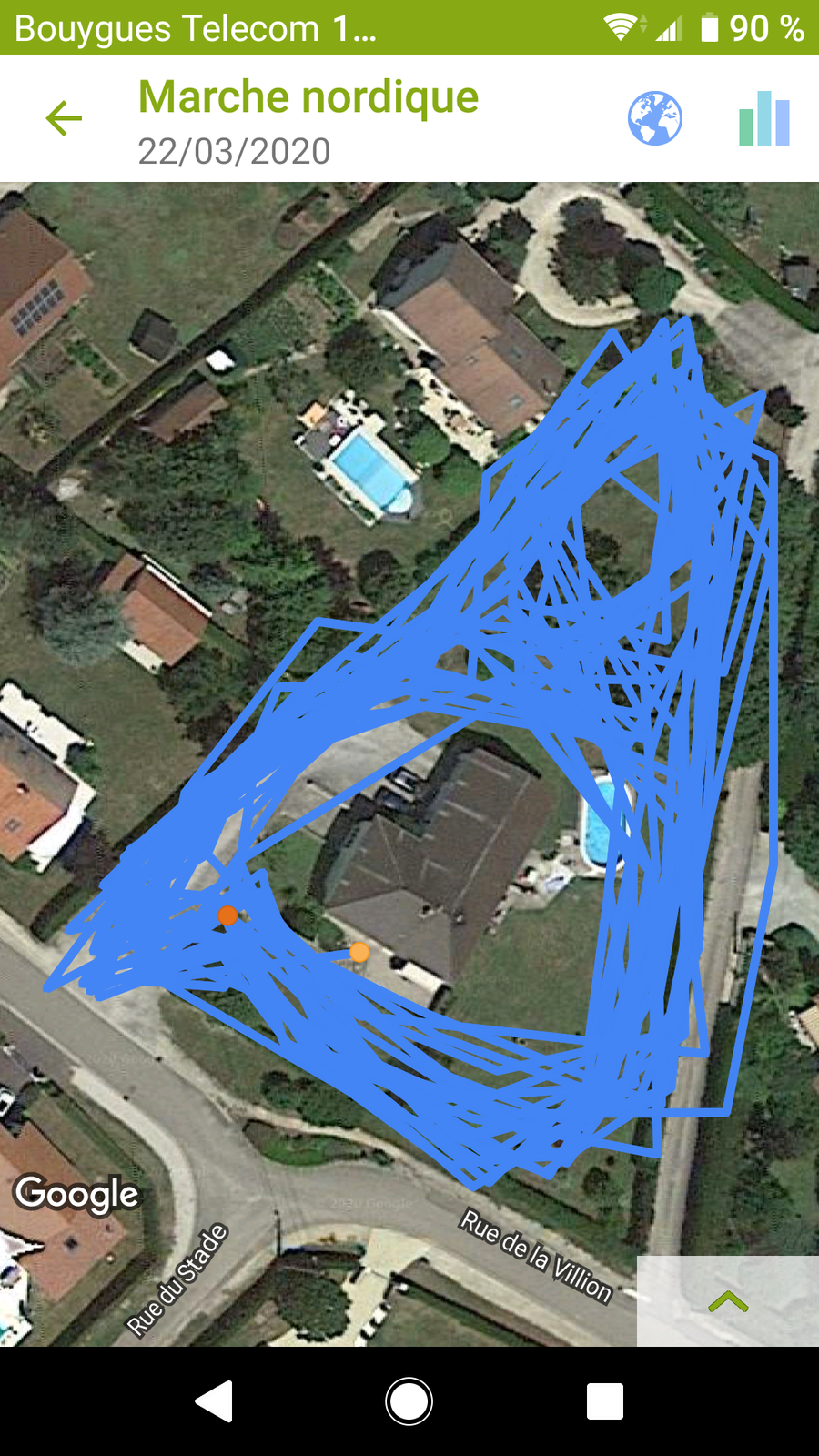This screenshot has height=1456, width=819.
Task: Expand the bottom panel with chevron
Action: tap(728, 1301)
